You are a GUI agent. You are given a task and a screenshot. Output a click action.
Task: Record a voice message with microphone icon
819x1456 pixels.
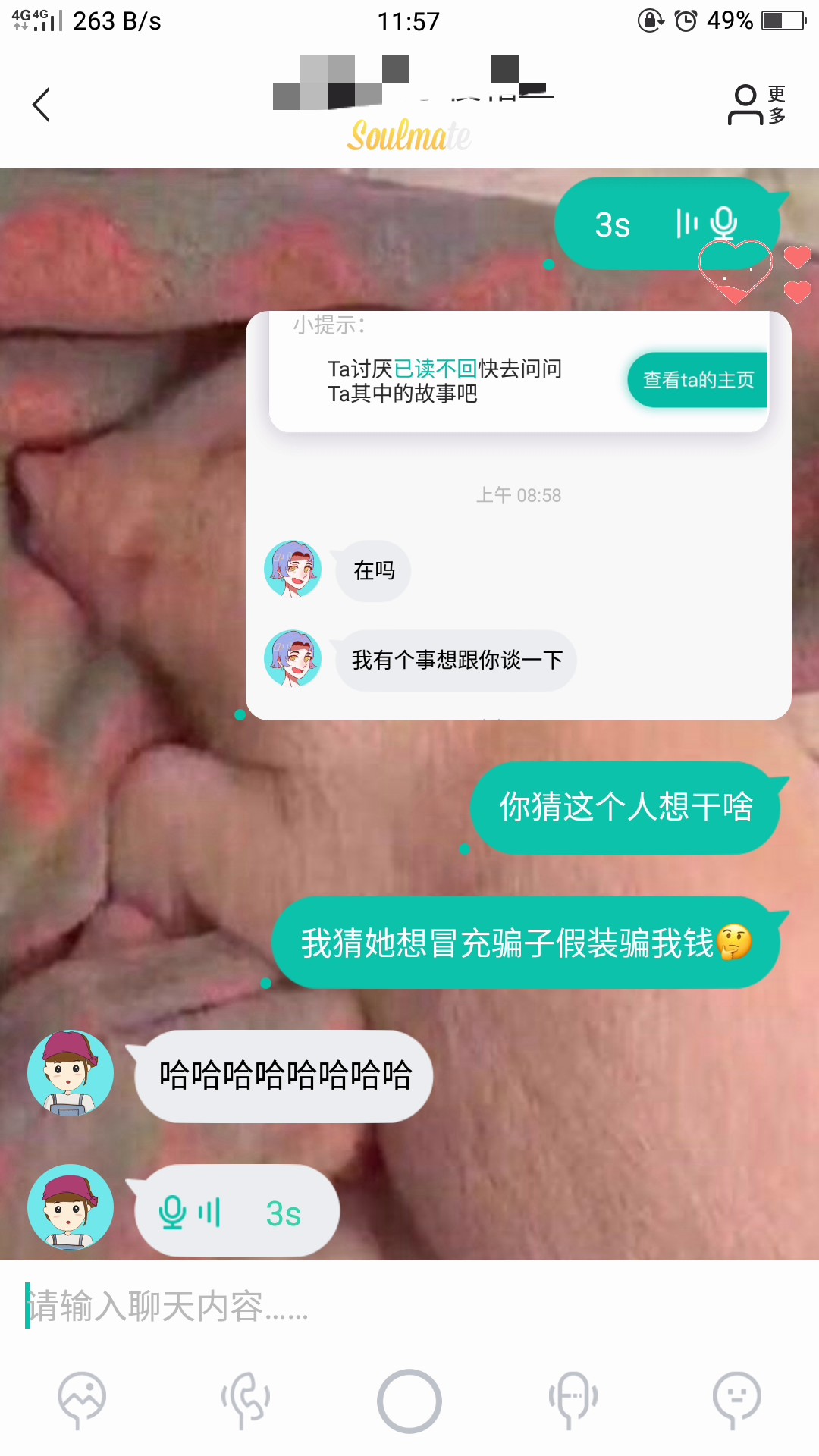point(573,1399)
